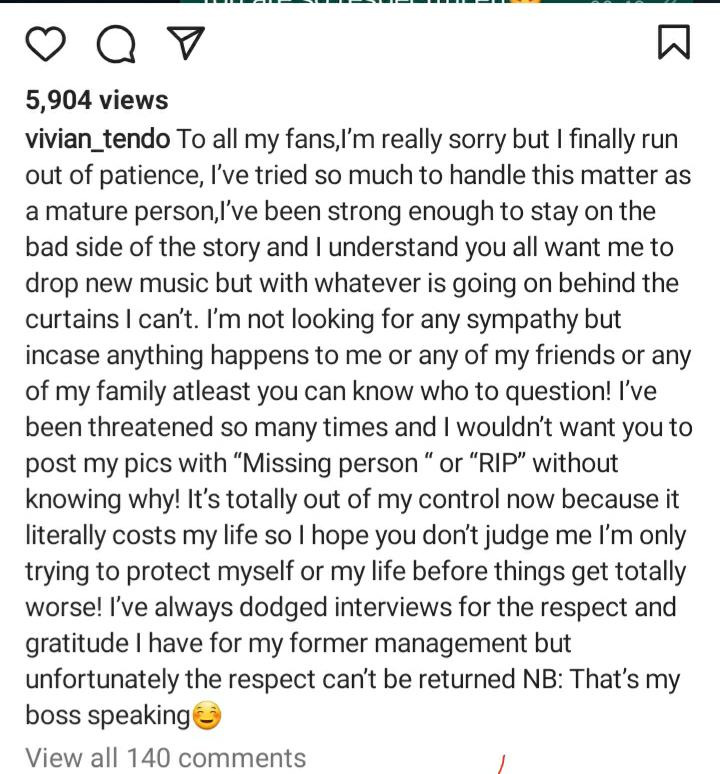Open the vivian_tendo profile from caption username
Image resolution: width=720 pixels, height=774 pixels.
(97, 138)
